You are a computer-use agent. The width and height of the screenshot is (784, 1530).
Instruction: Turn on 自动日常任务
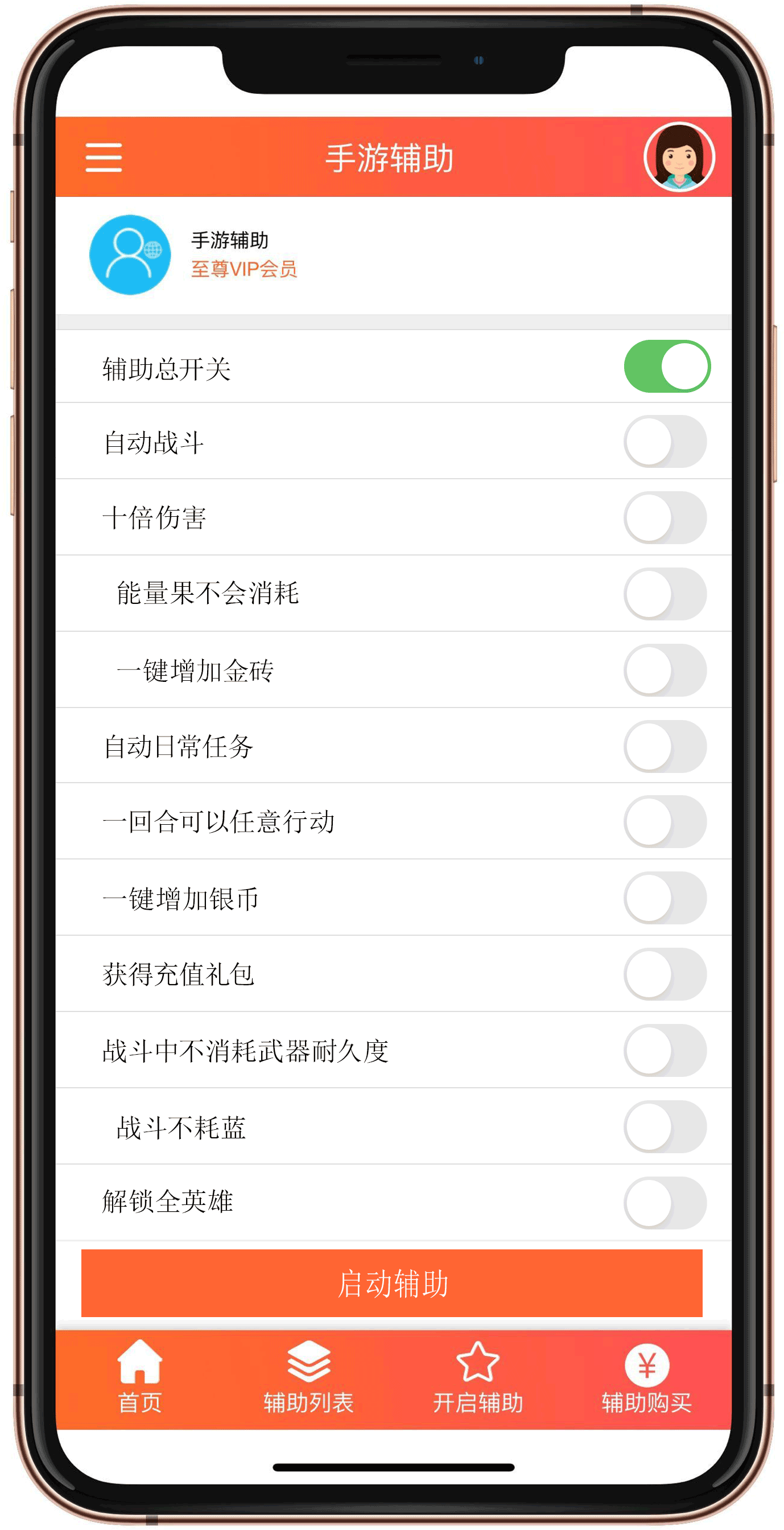(x=665, y=746)
